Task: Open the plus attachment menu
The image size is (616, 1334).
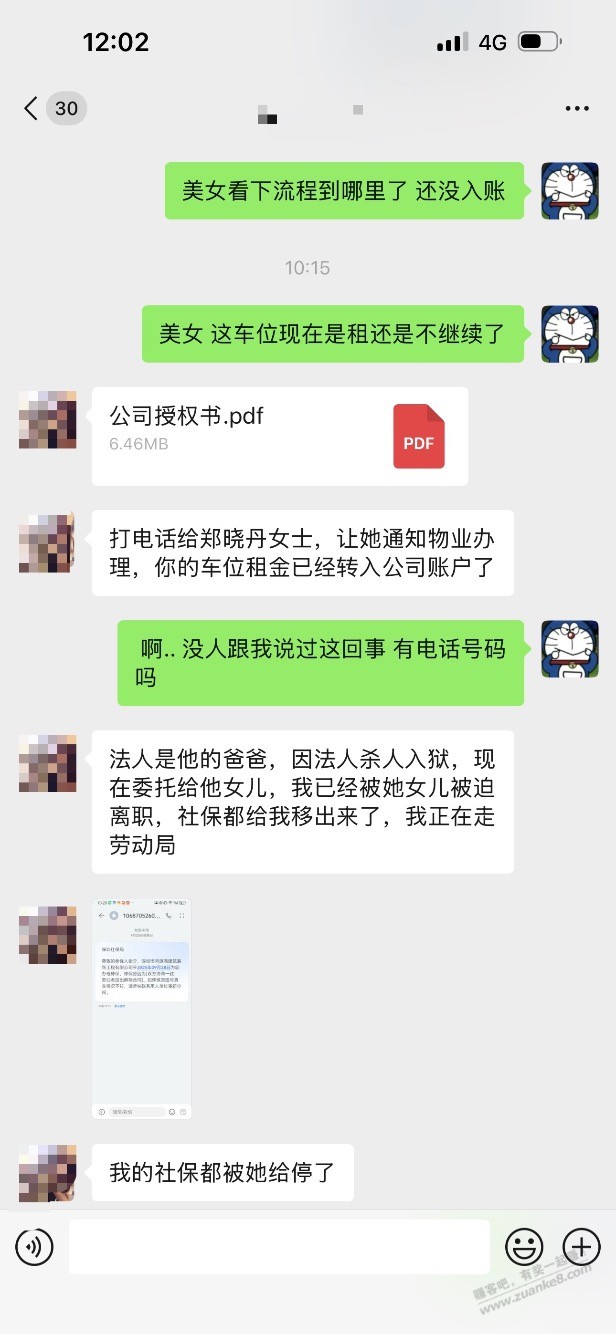Action: [581, 1246]
